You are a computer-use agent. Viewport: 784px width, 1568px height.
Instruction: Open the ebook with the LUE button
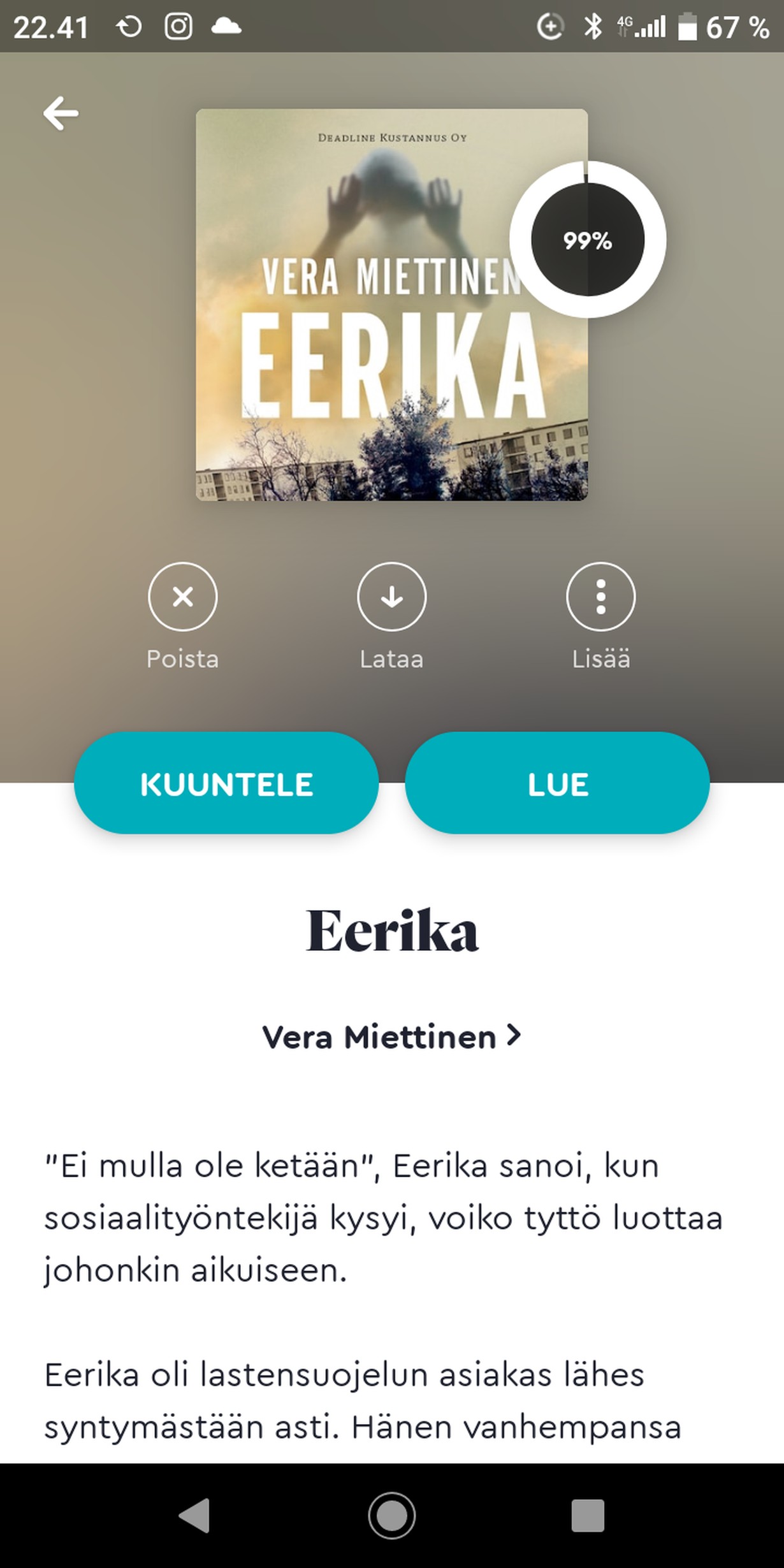click(557, 783)
